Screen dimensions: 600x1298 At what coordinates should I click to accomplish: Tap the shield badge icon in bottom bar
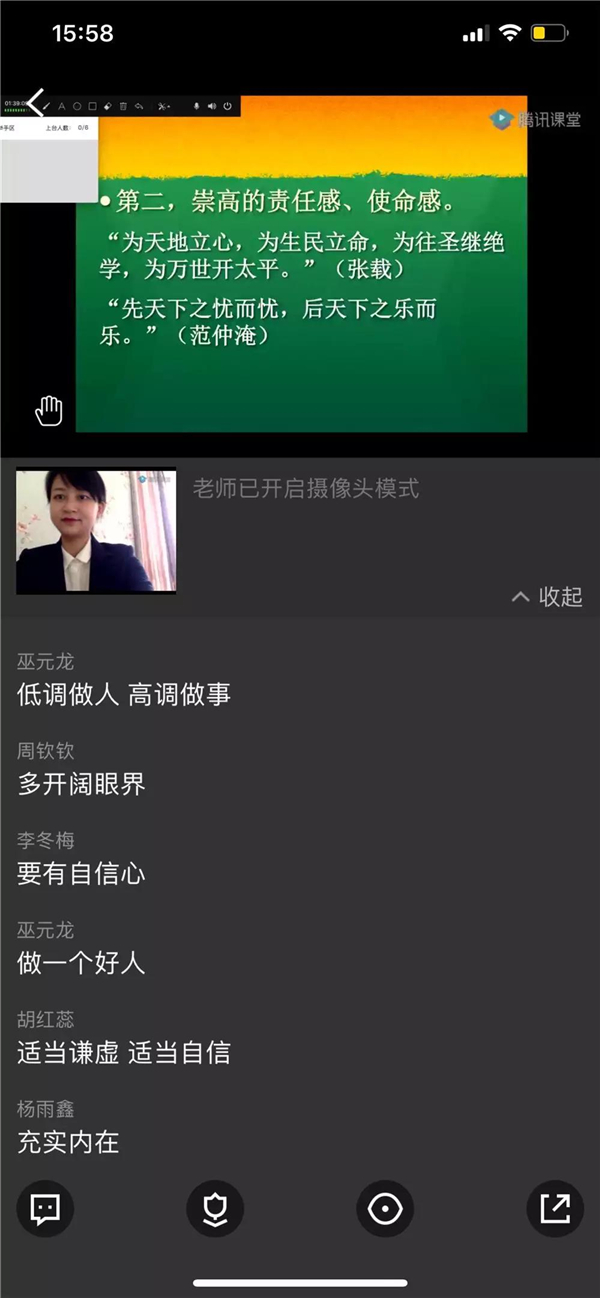coord(215,1208)
